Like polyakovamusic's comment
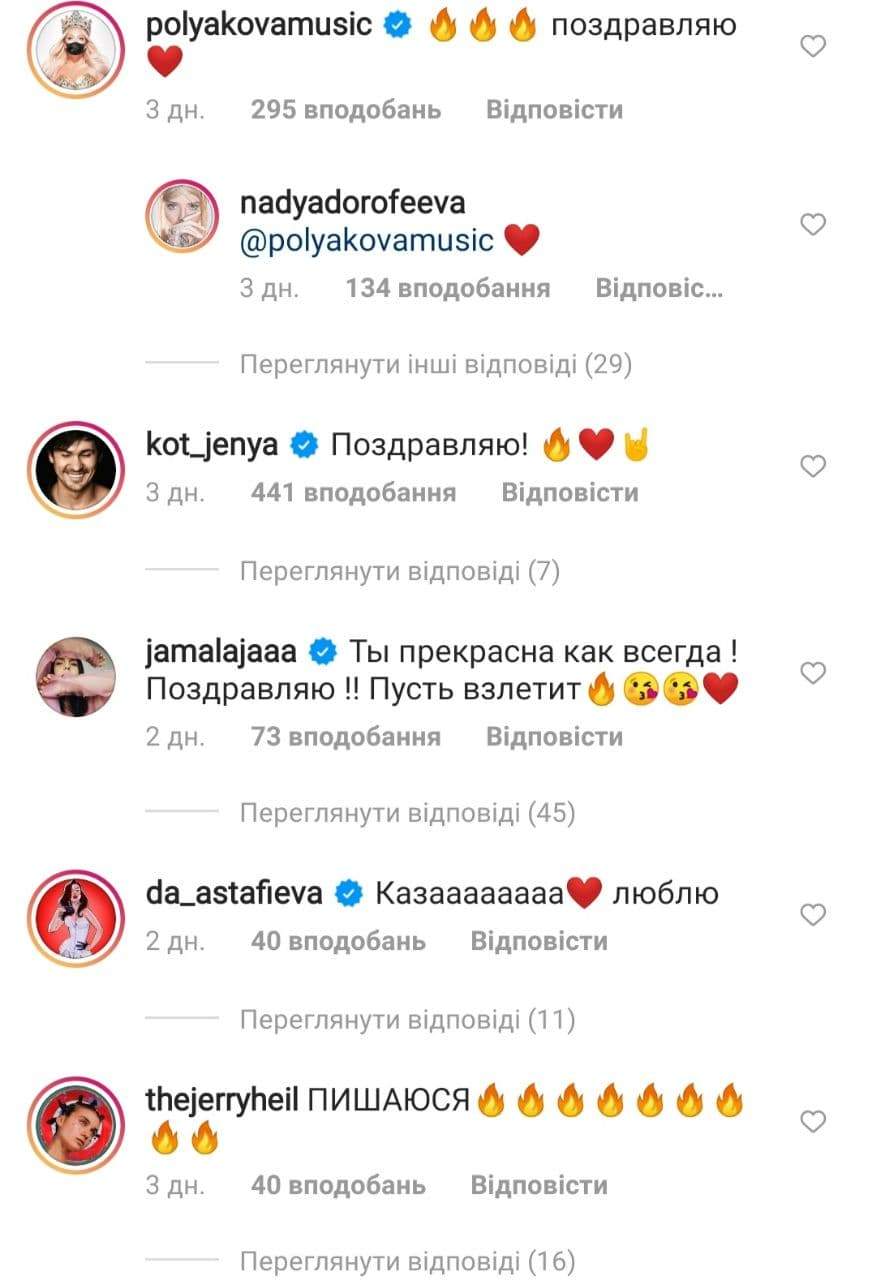Viewport: 876px width, 1280px height. pyautogui.click(x=814, y=46)
